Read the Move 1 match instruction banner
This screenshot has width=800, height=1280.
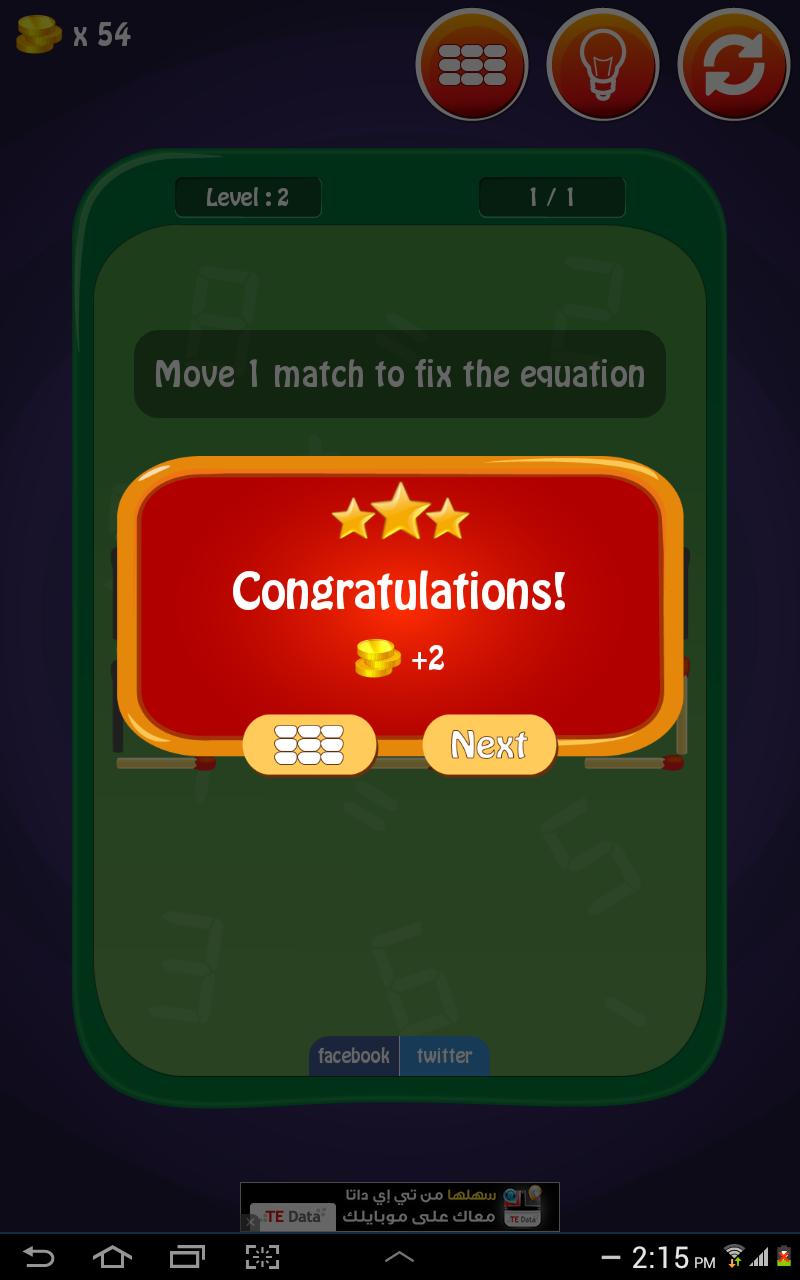(x=400, y=374)
